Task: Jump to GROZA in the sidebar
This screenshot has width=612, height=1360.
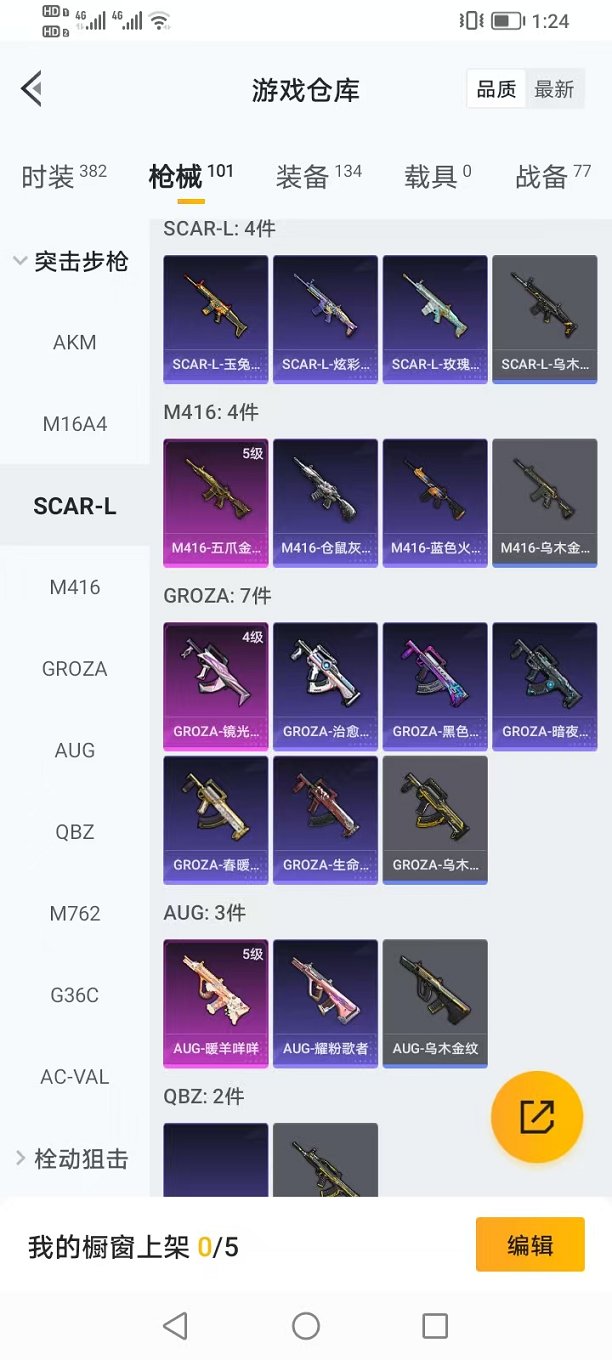Action: tap(75, 669)
